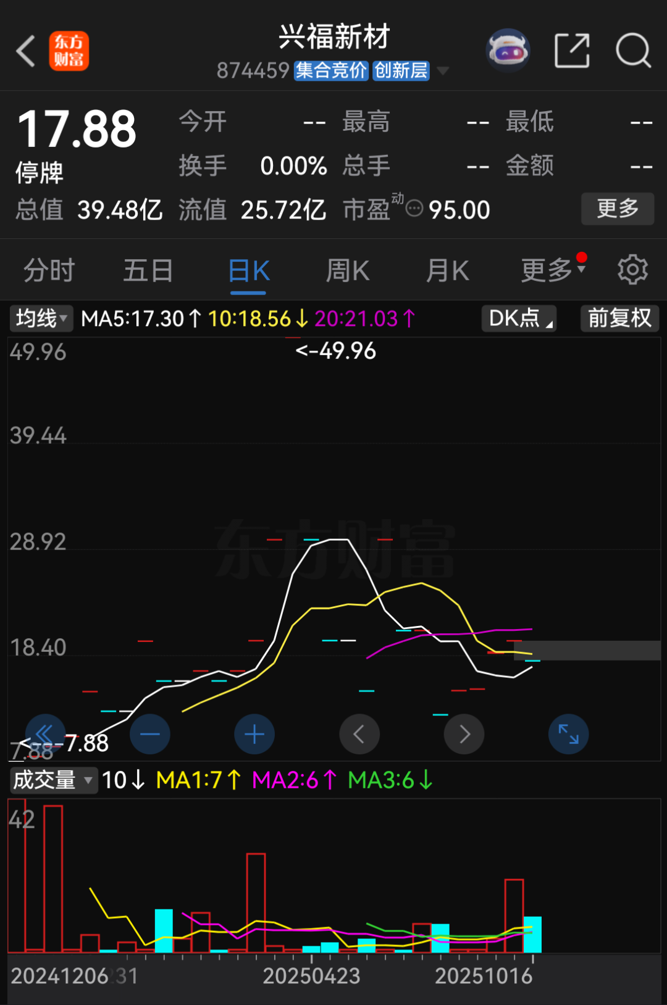Screen dimensions: 667x1005
Task: Switch to the 周K chart tab
Action: pos(347,270)
